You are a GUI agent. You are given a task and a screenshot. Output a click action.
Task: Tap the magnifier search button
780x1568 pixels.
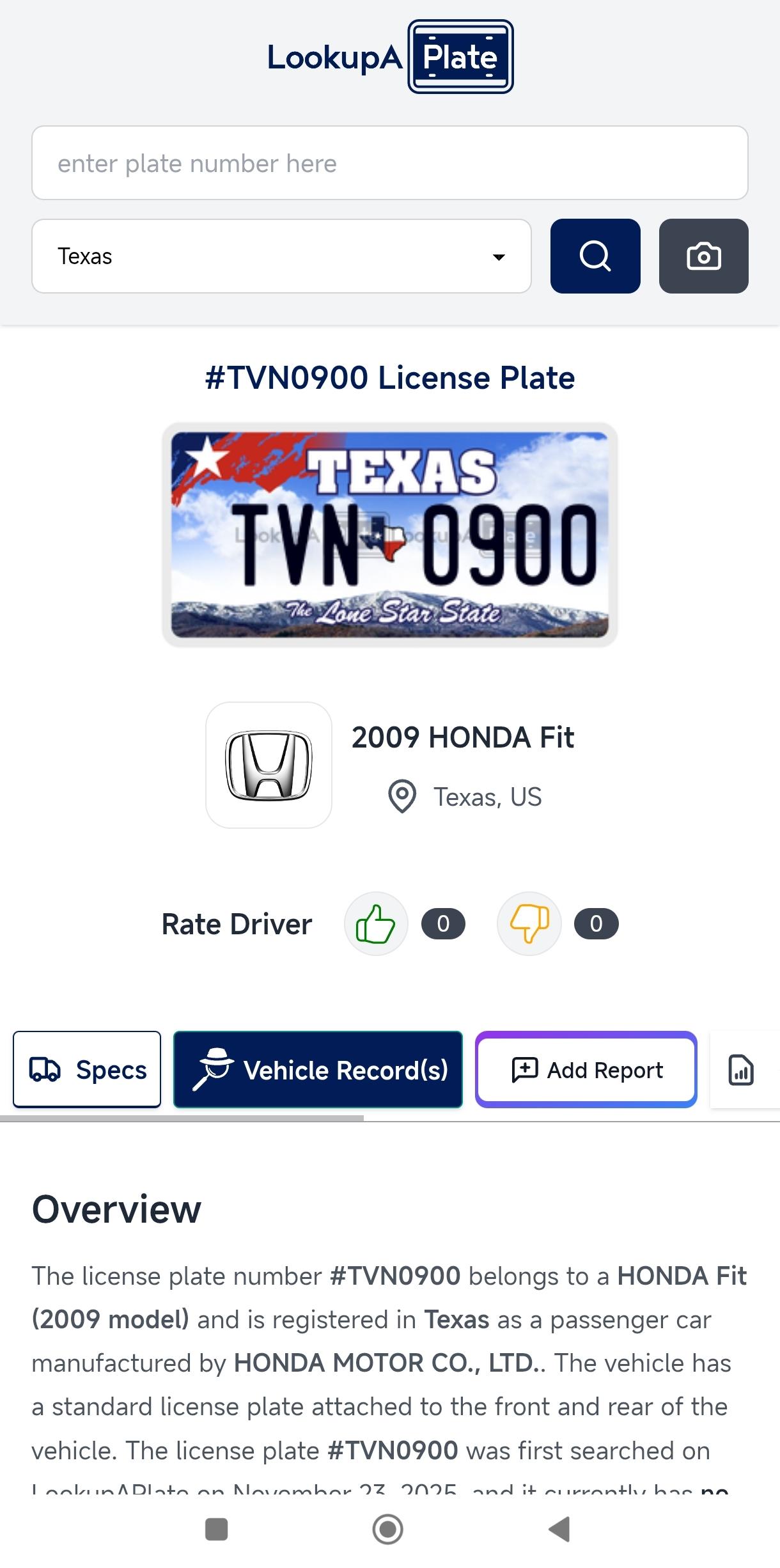point(595,256)
